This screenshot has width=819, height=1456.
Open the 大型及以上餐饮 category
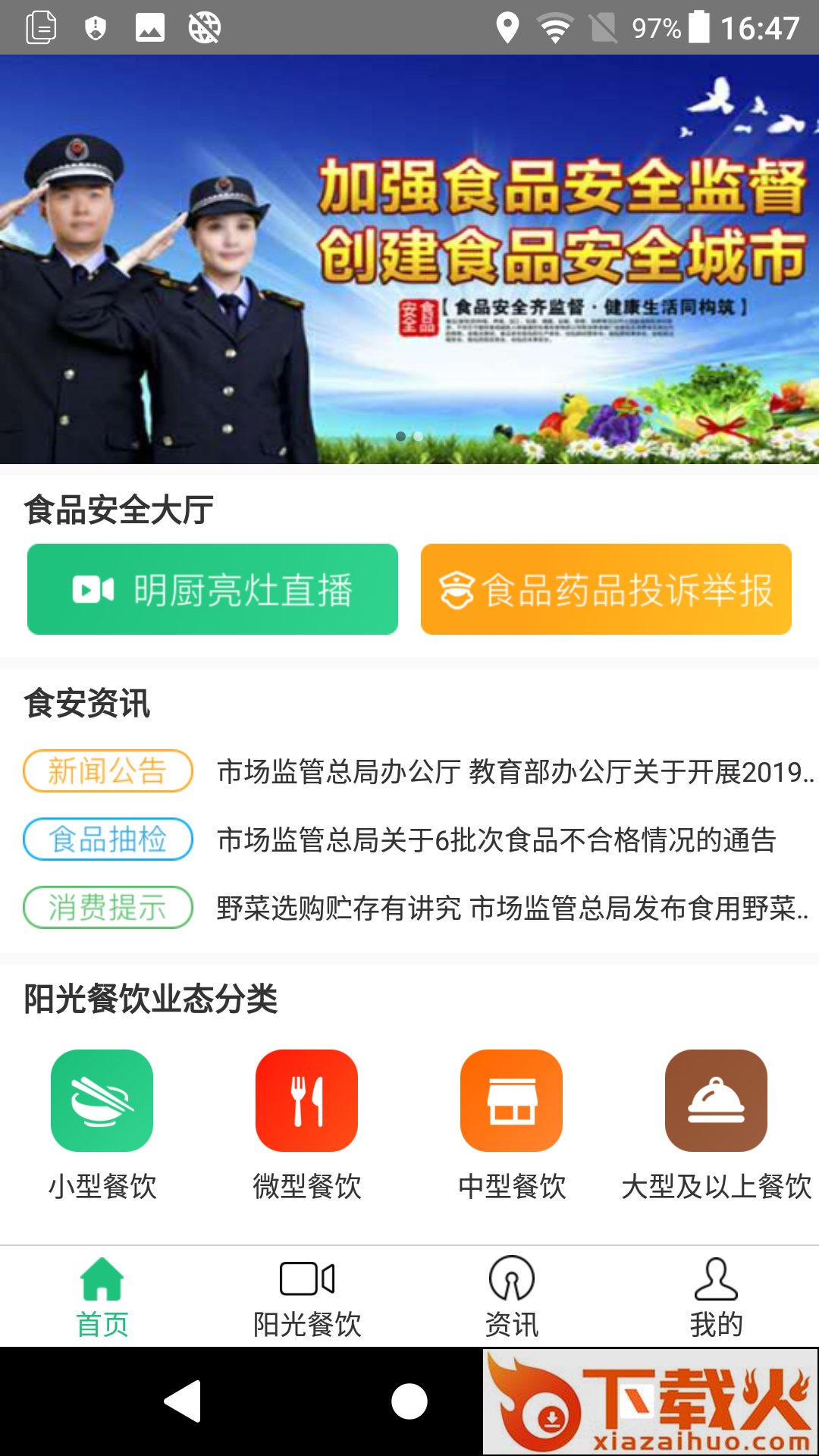point(716,1101)
